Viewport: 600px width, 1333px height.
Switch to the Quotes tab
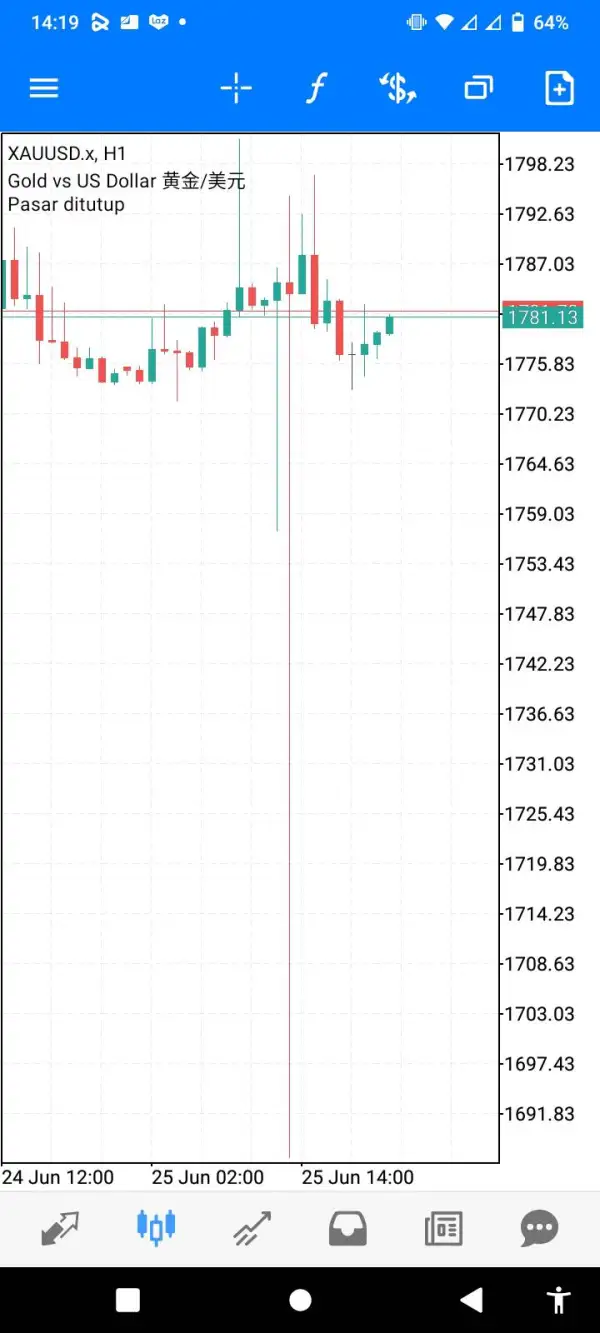[x=60, y=1227]
